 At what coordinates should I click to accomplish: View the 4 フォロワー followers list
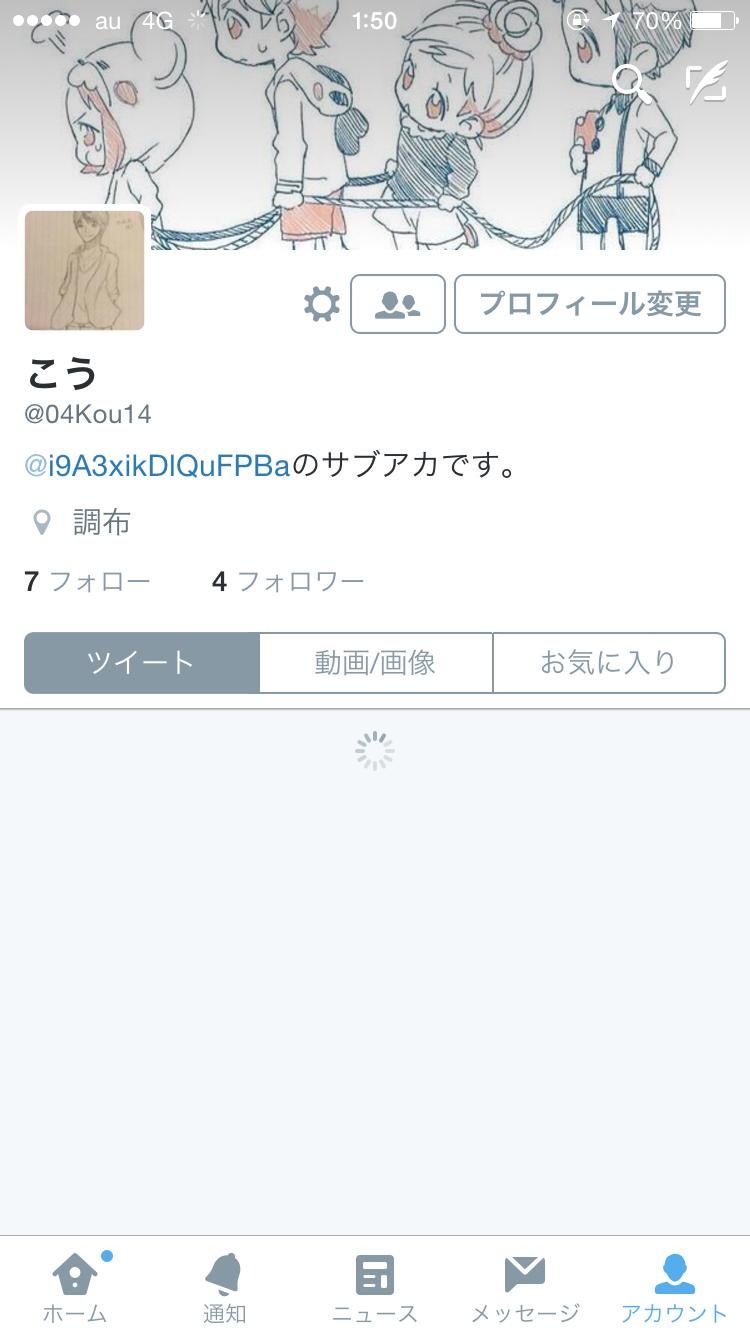click(288, 581)
